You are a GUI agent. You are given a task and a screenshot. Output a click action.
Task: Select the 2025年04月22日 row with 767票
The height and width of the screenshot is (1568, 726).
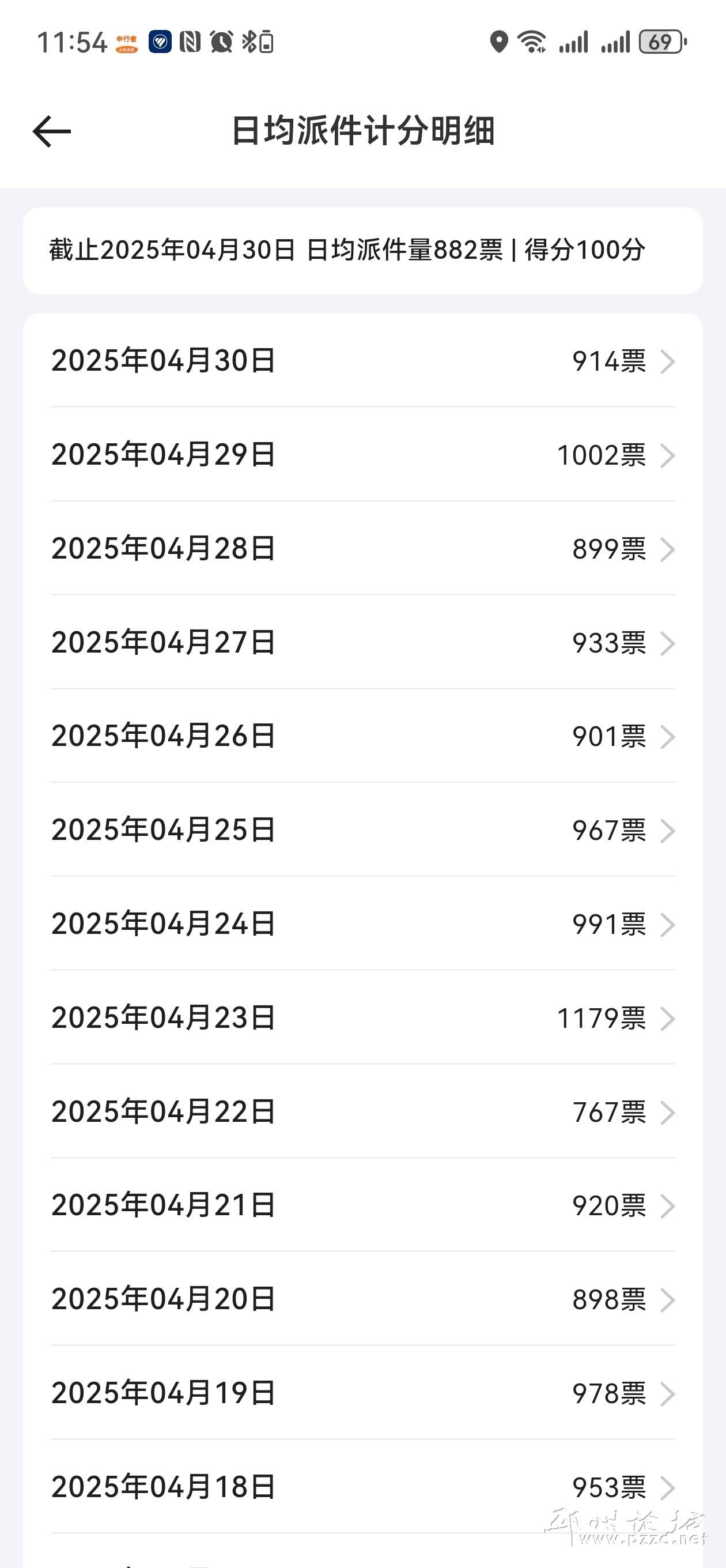point(362,1111)
